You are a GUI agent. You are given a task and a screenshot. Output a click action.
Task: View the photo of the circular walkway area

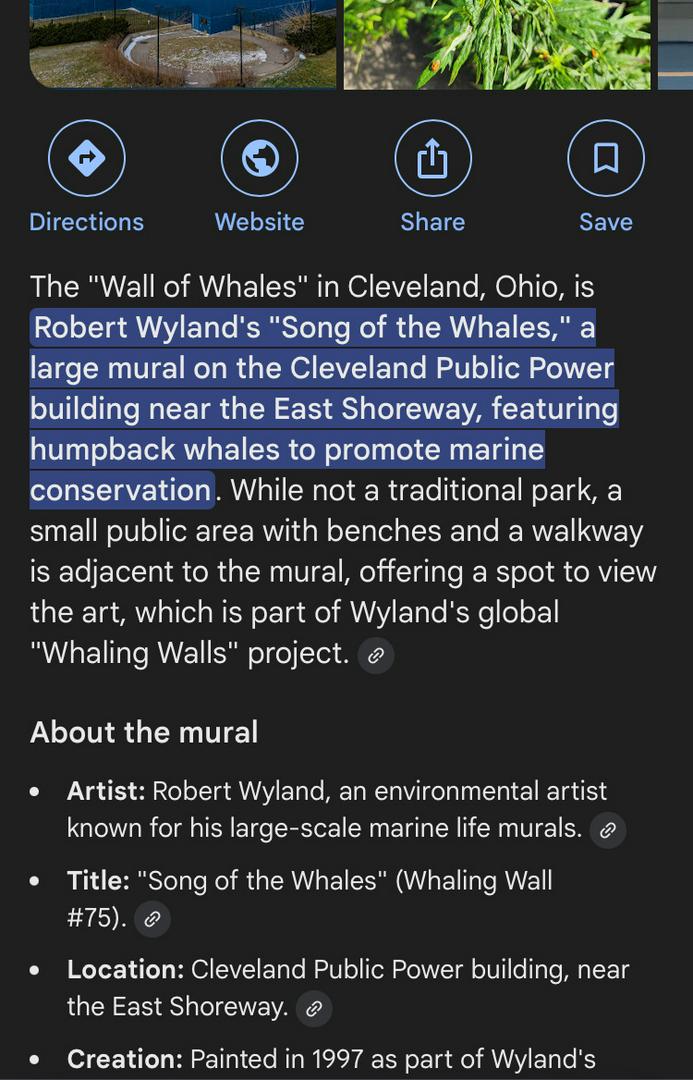click(x=183, y=43)
